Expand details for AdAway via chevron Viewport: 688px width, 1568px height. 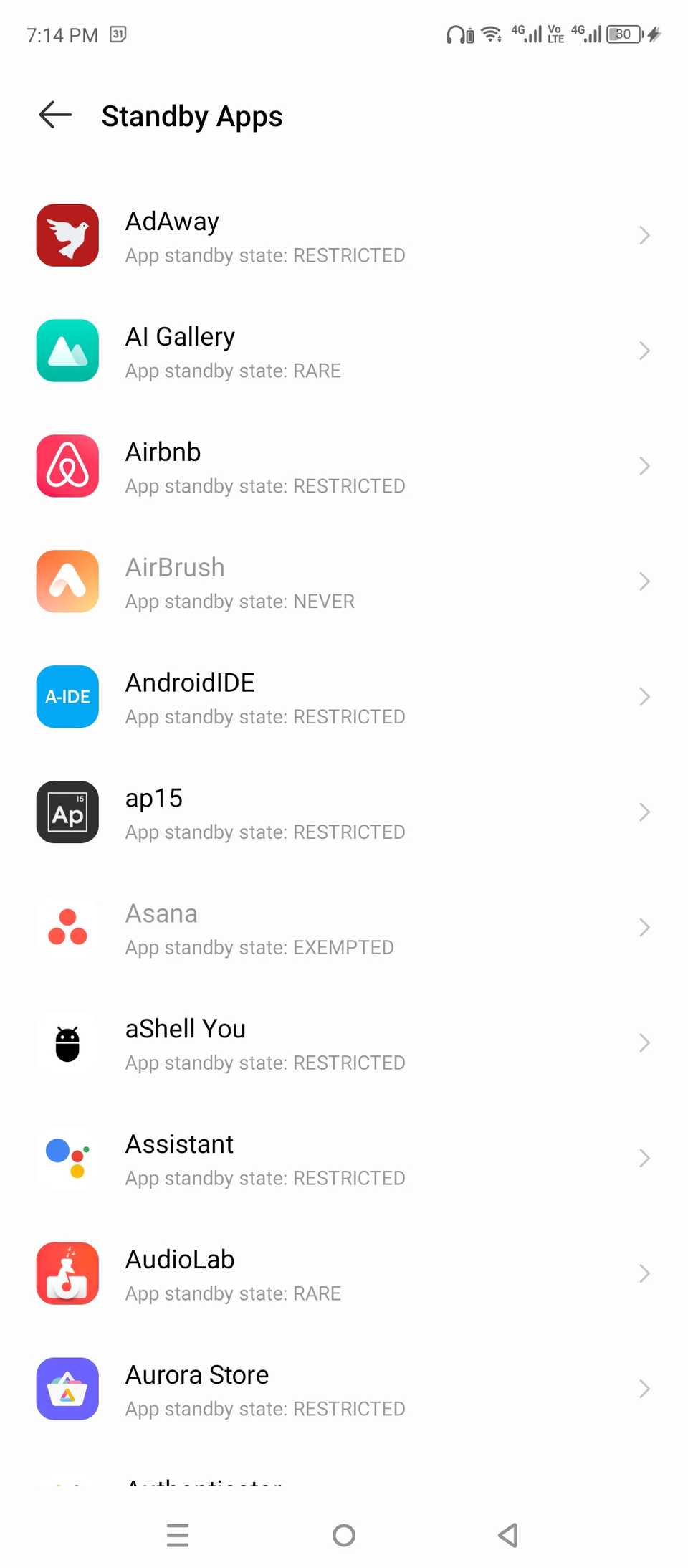coord(644,235)
